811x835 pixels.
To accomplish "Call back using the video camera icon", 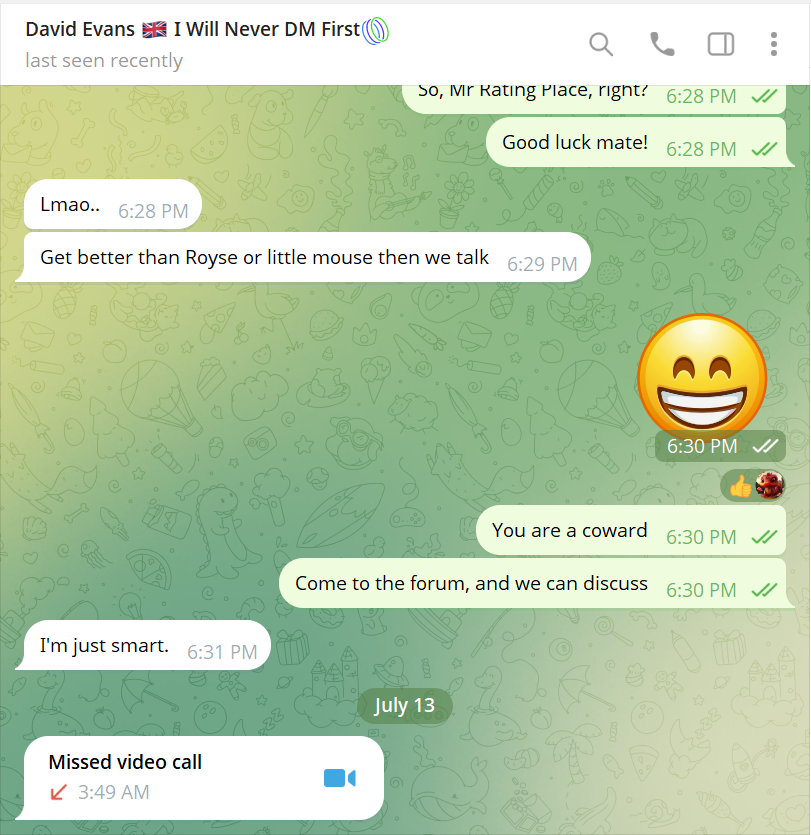I will click(x=340, y=778).
